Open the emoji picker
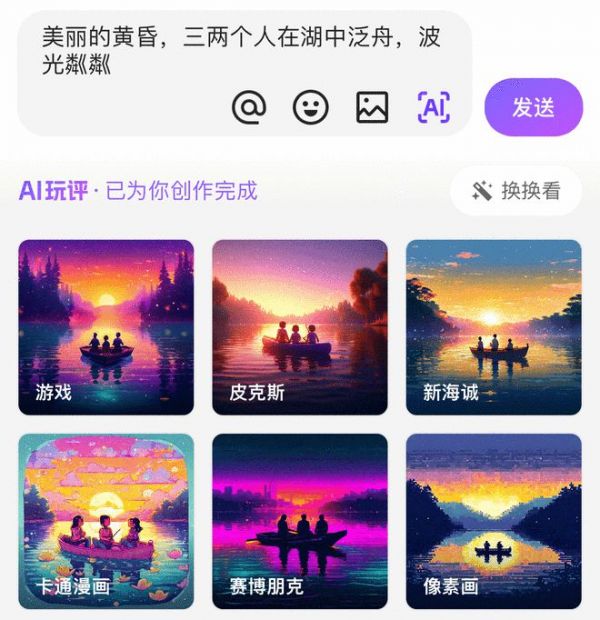The height and width of the screenshot is (620, 600). 311,107
